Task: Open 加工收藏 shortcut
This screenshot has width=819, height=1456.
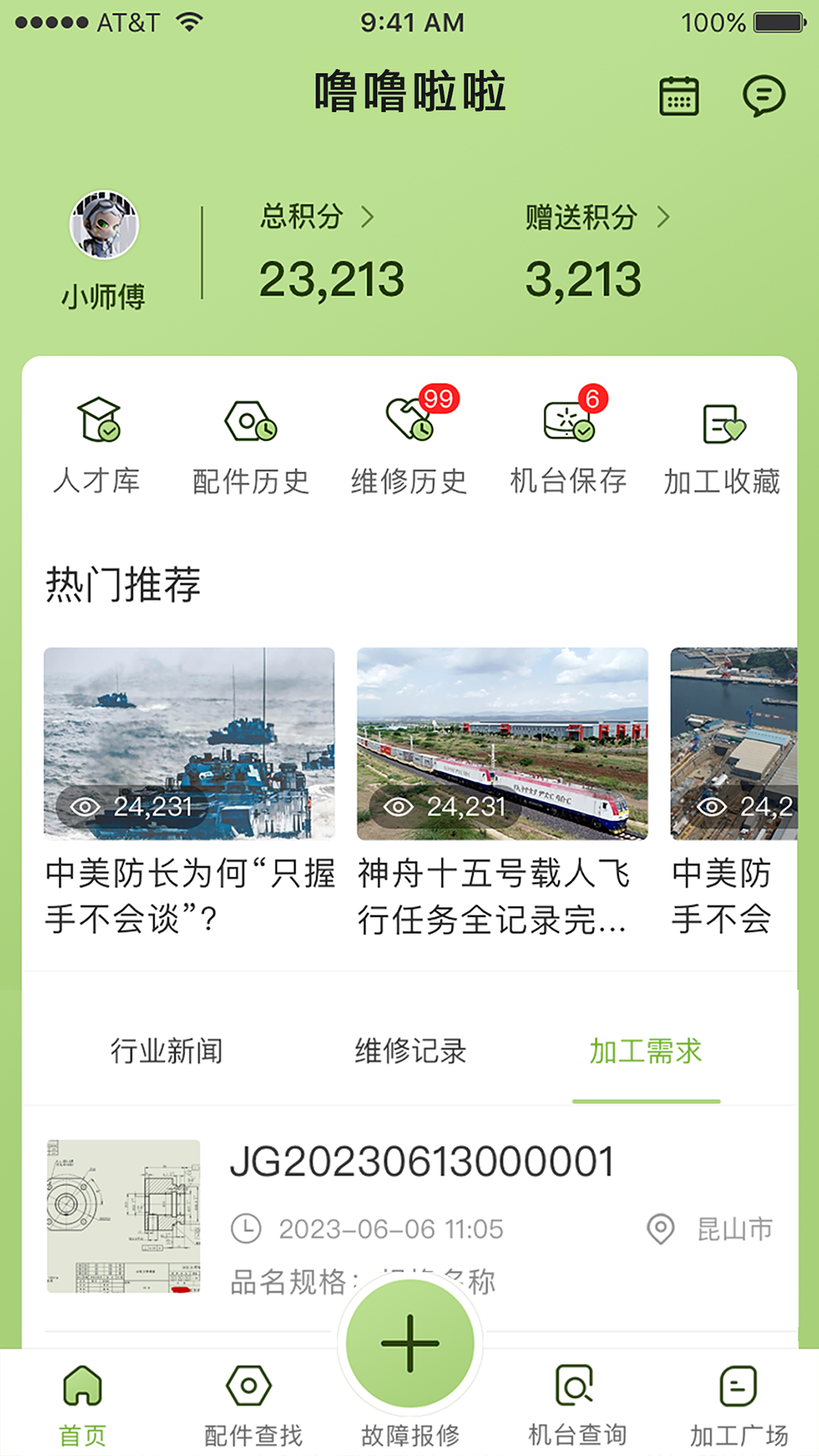Action: (722, 446)
